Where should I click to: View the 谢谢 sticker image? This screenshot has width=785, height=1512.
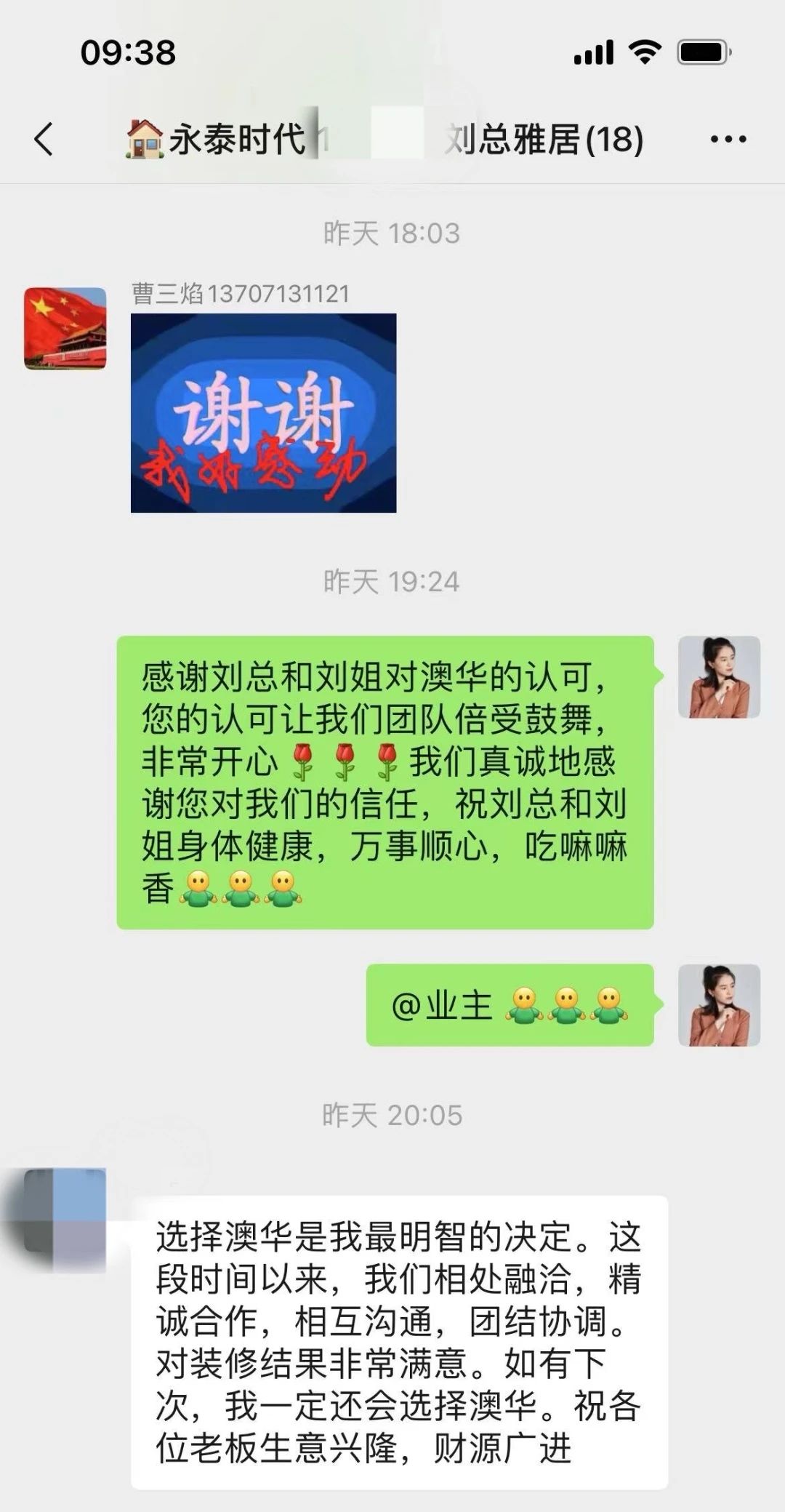tap(263, 413)
